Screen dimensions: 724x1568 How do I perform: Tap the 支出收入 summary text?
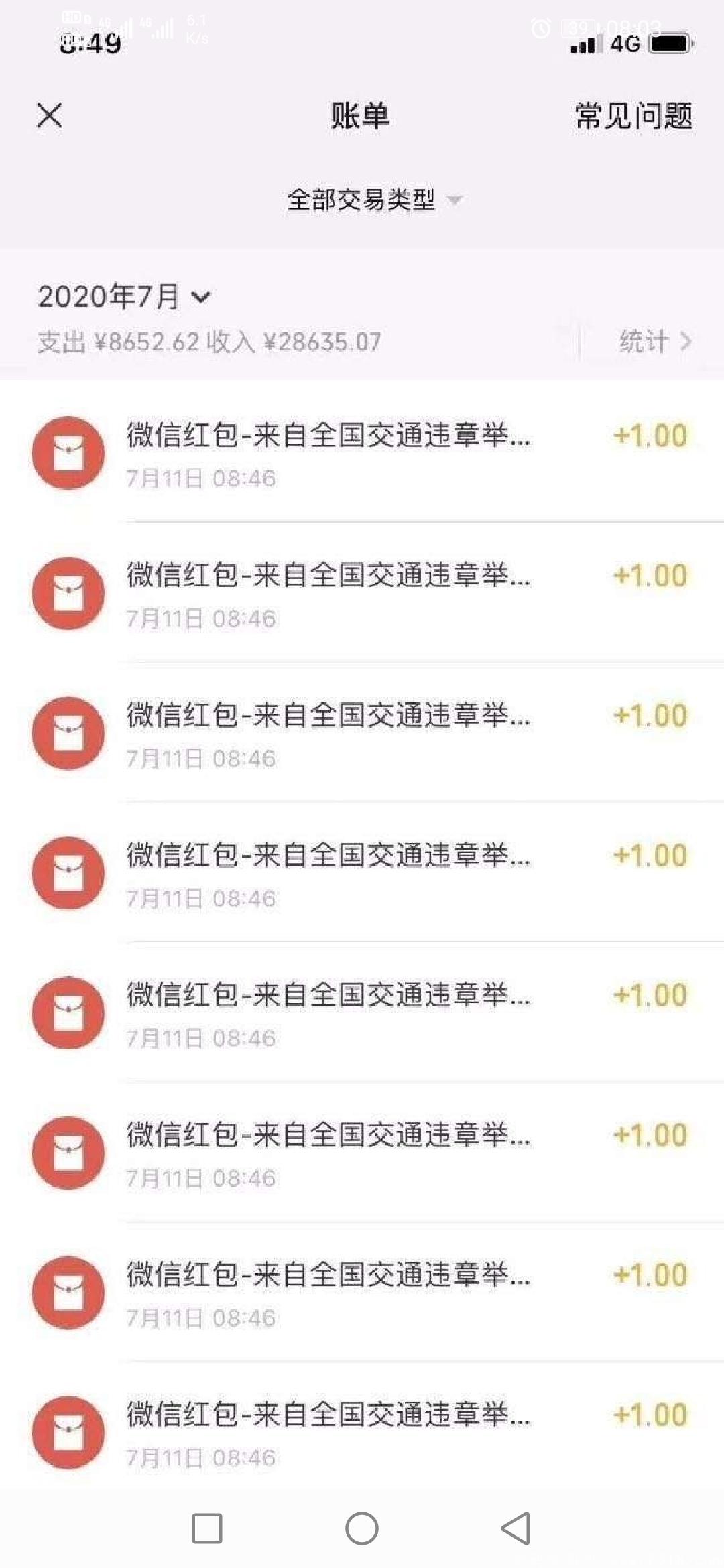pos(208,341)
